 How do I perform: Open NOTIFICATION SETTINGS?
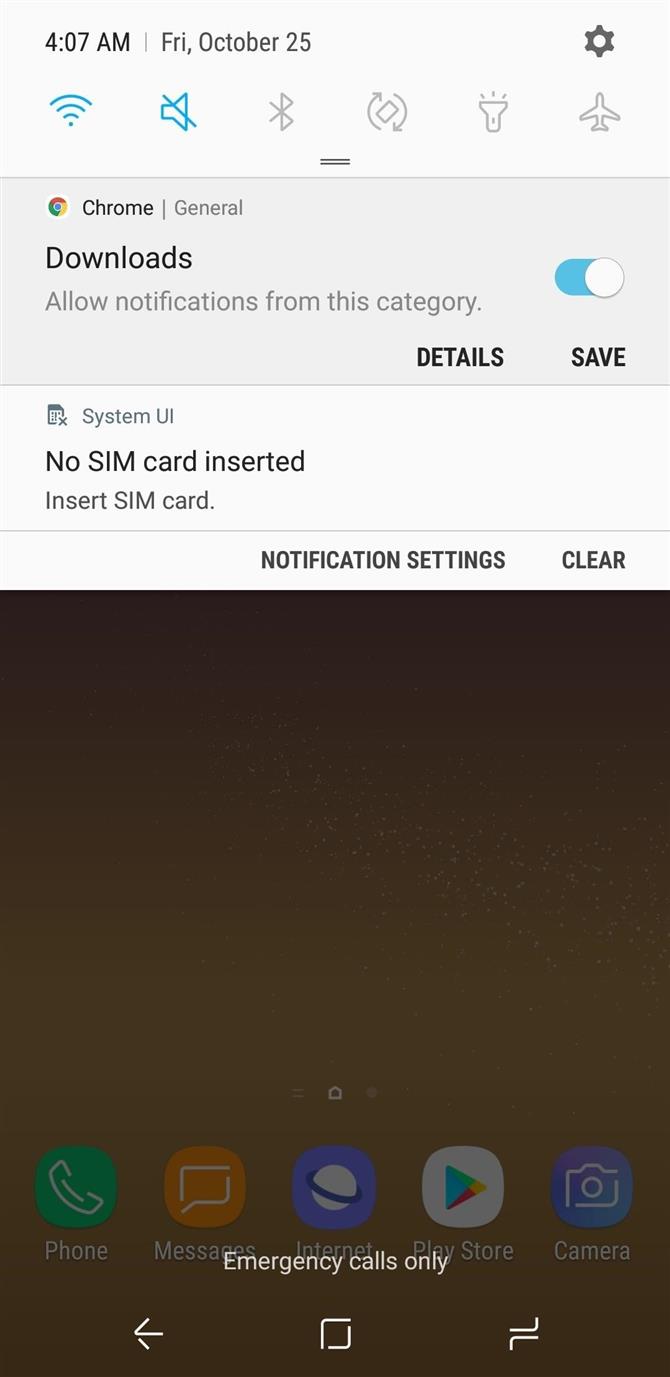coord(383,560)
